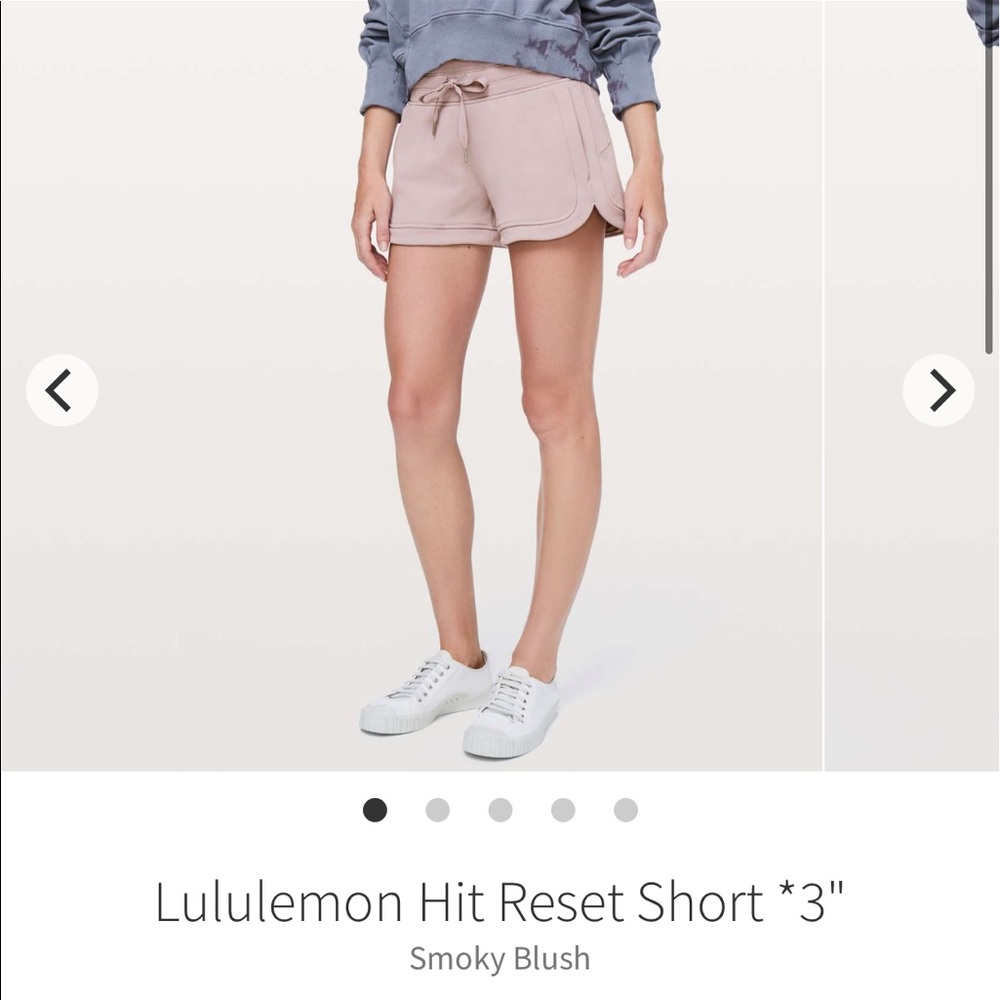This screenshot has height=1000, width=1000.
Task: Jump to the fourth photo dot
Action: [x=562, y=810]
